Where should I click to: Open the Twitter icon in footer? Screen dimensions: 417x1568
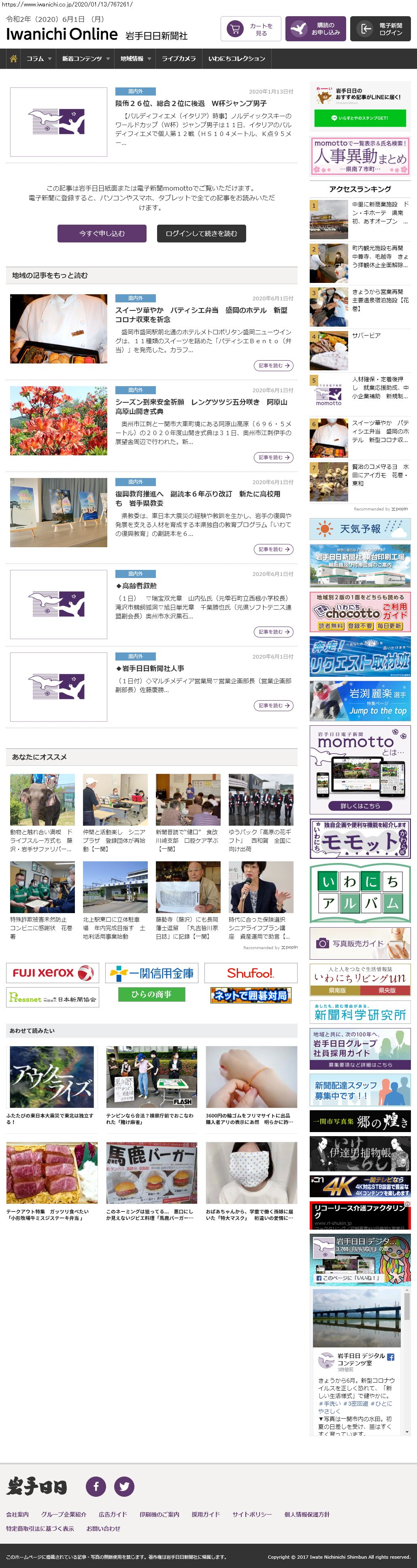124,1486
